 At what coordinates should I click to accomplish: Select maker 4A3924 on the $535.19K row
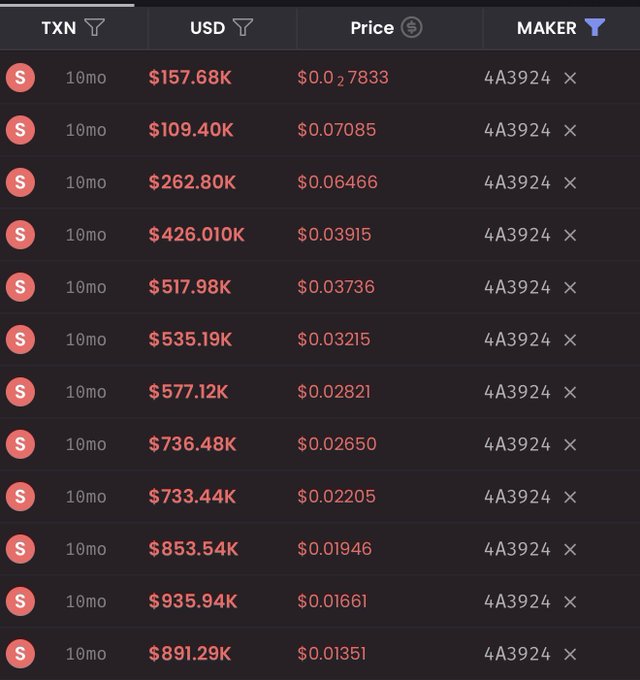[517, 340]
